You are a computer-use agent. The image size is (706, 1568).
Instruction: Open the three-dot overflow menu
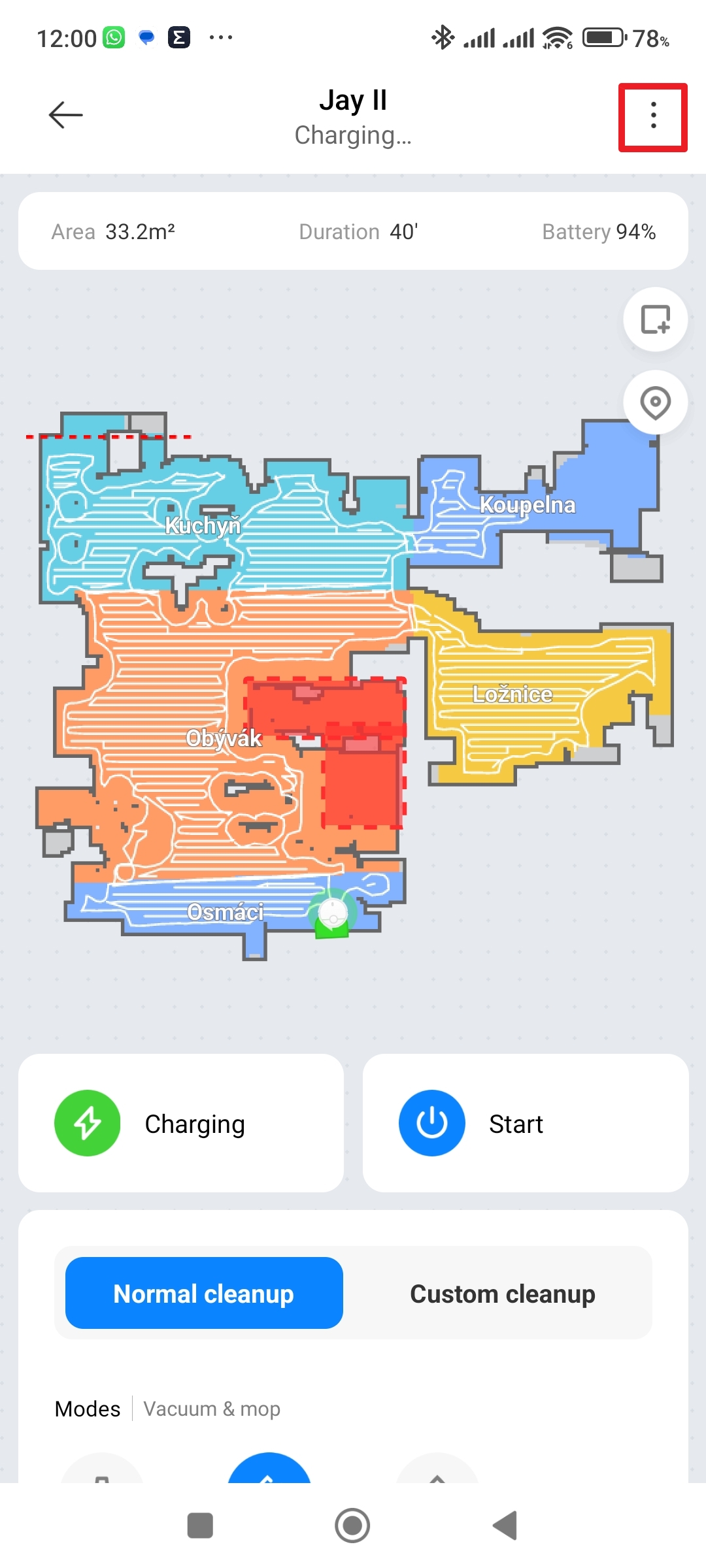(653, 116)
